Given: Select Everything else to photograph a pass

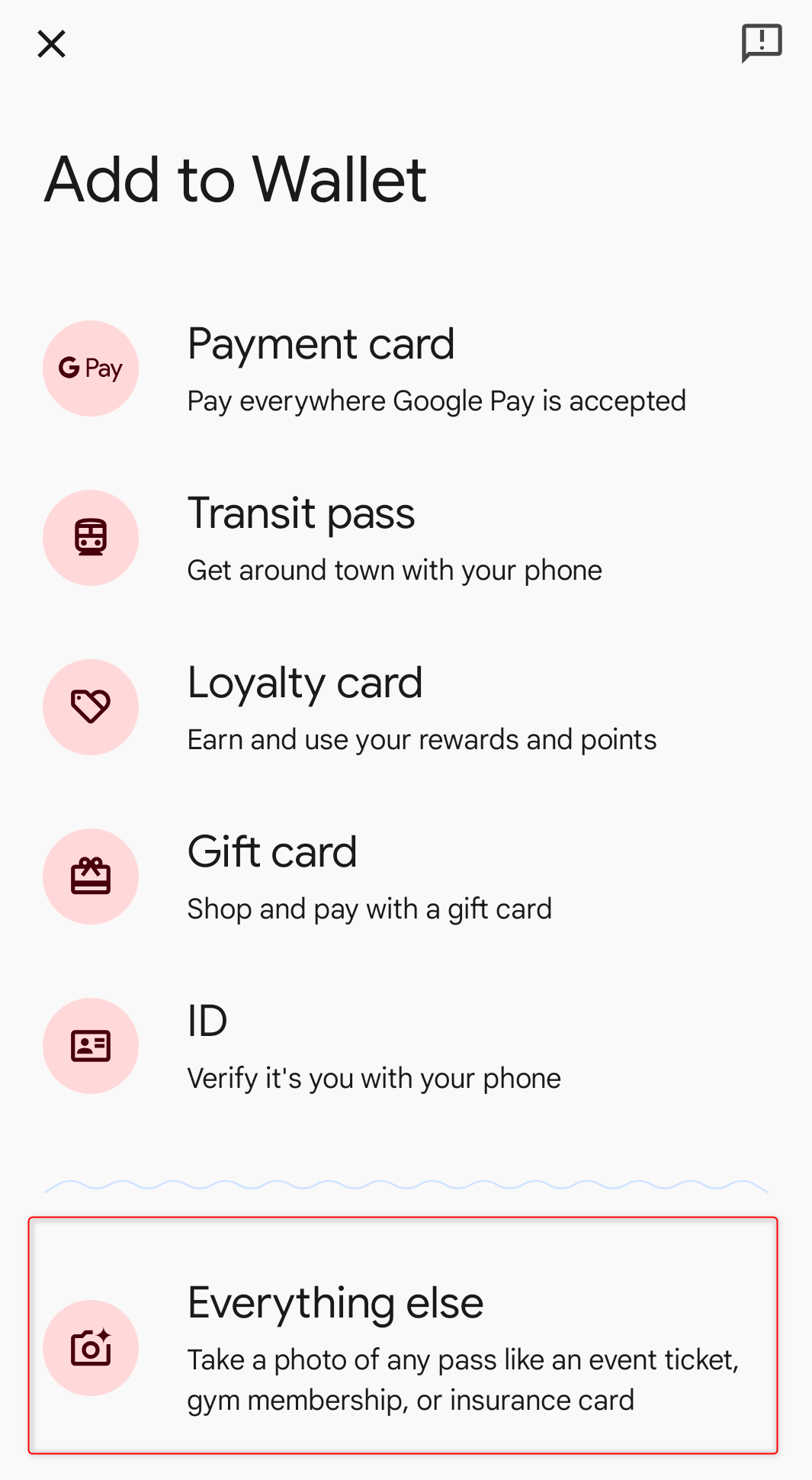Looking at the screenshot, I should pos(404,1337).
